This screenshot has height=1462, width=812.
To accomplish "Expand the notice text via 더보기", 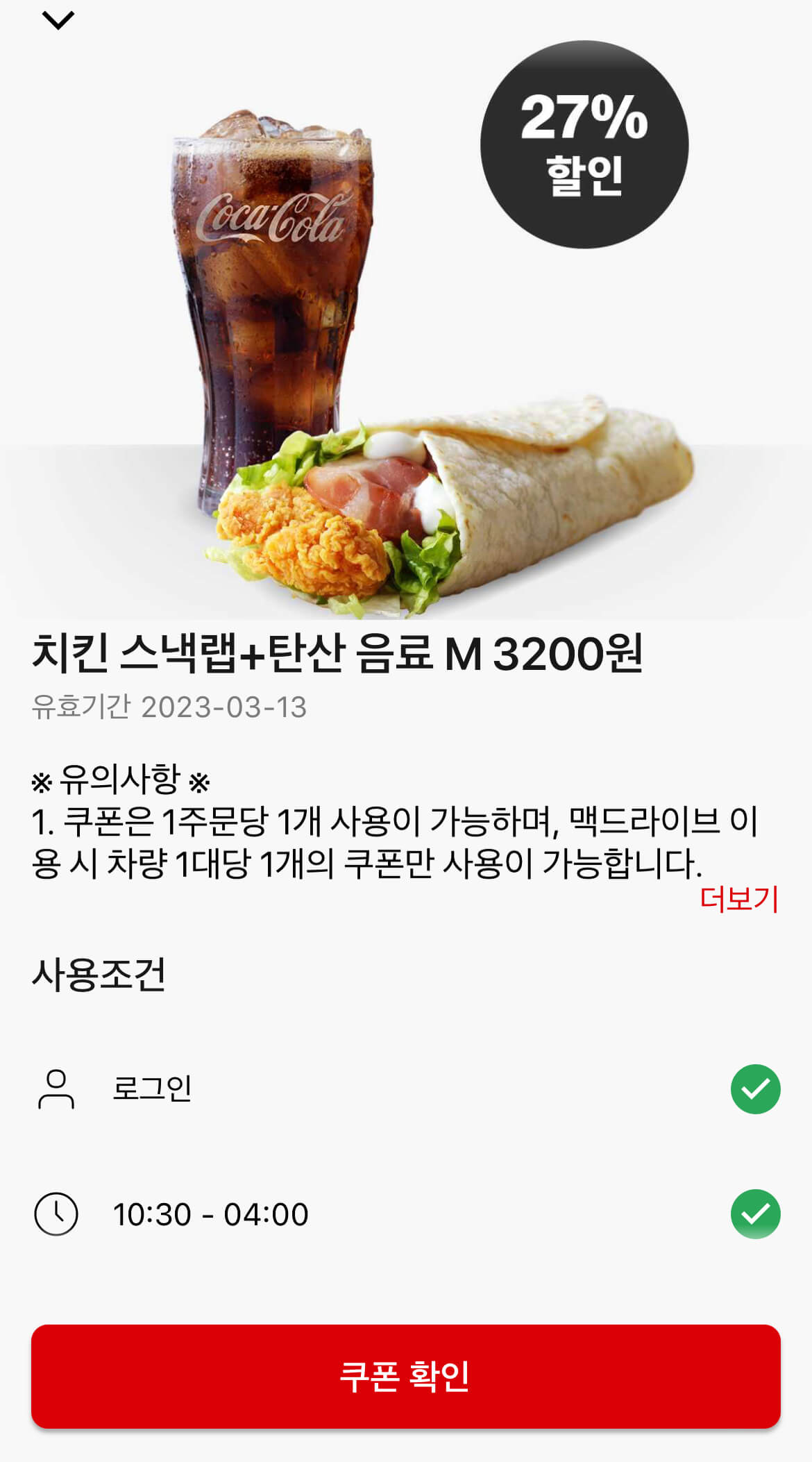I will click(741, 900).
